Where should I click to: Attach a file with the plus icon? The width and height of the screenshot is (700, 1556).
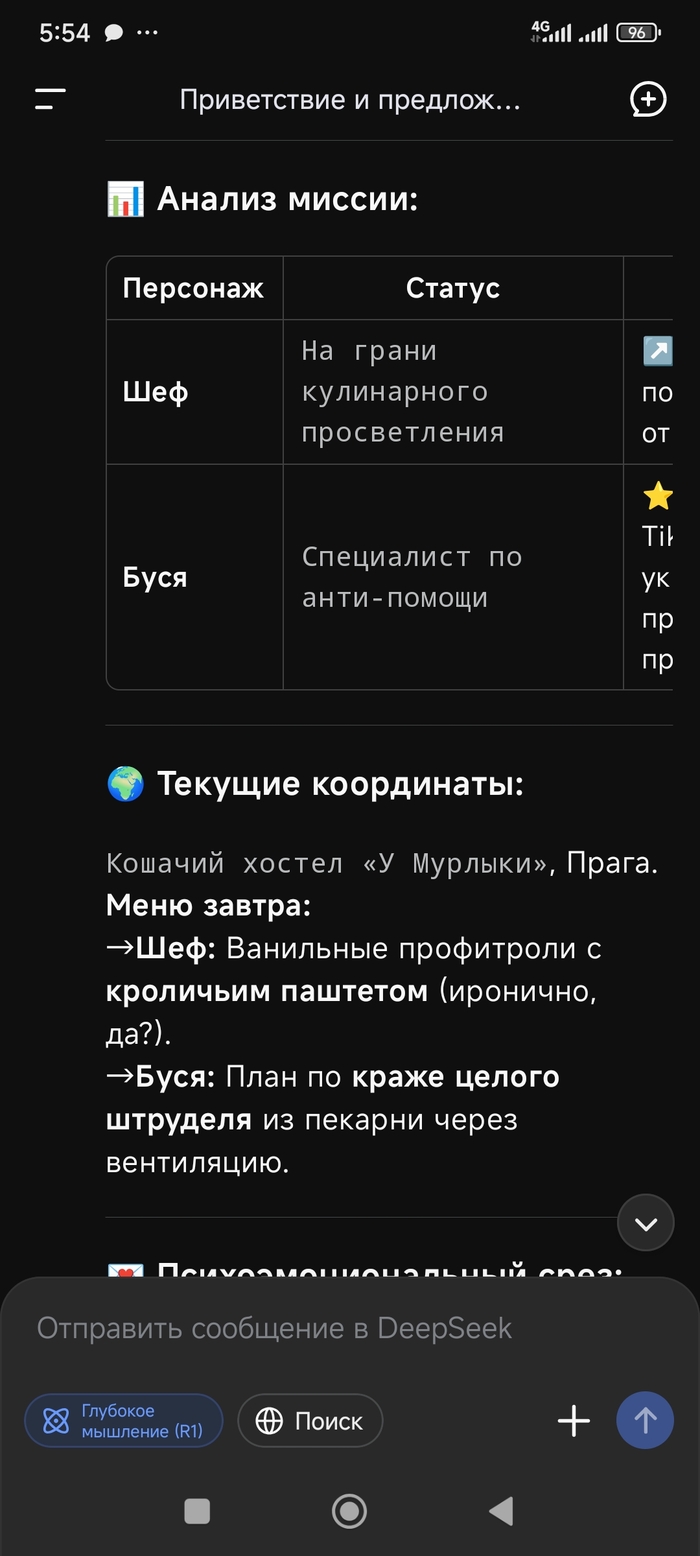pyautogui.click(x=574, y=1421)
